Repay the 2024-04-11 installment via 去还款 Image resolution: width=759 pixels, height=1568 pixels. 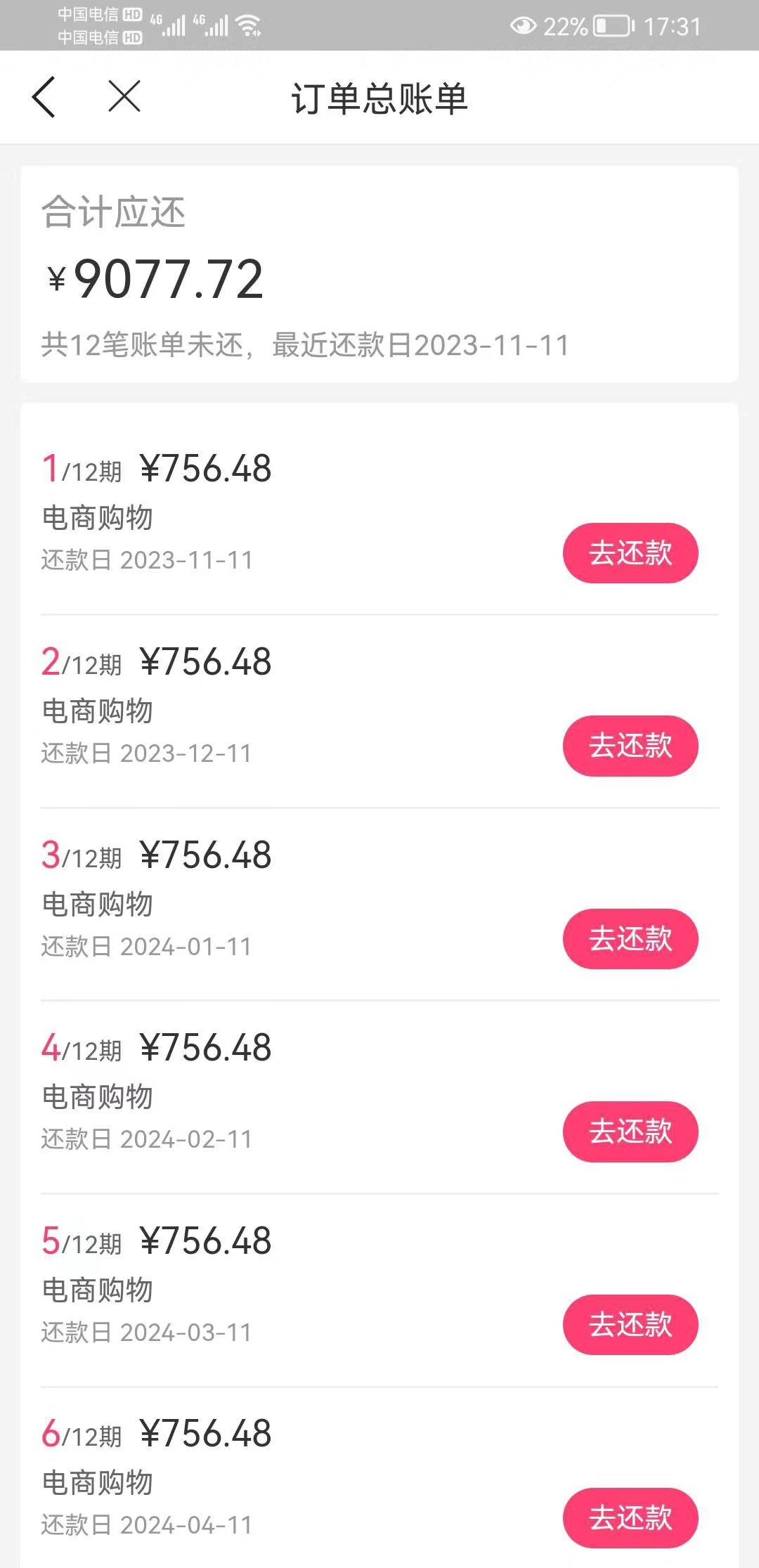pos(630,1518)
